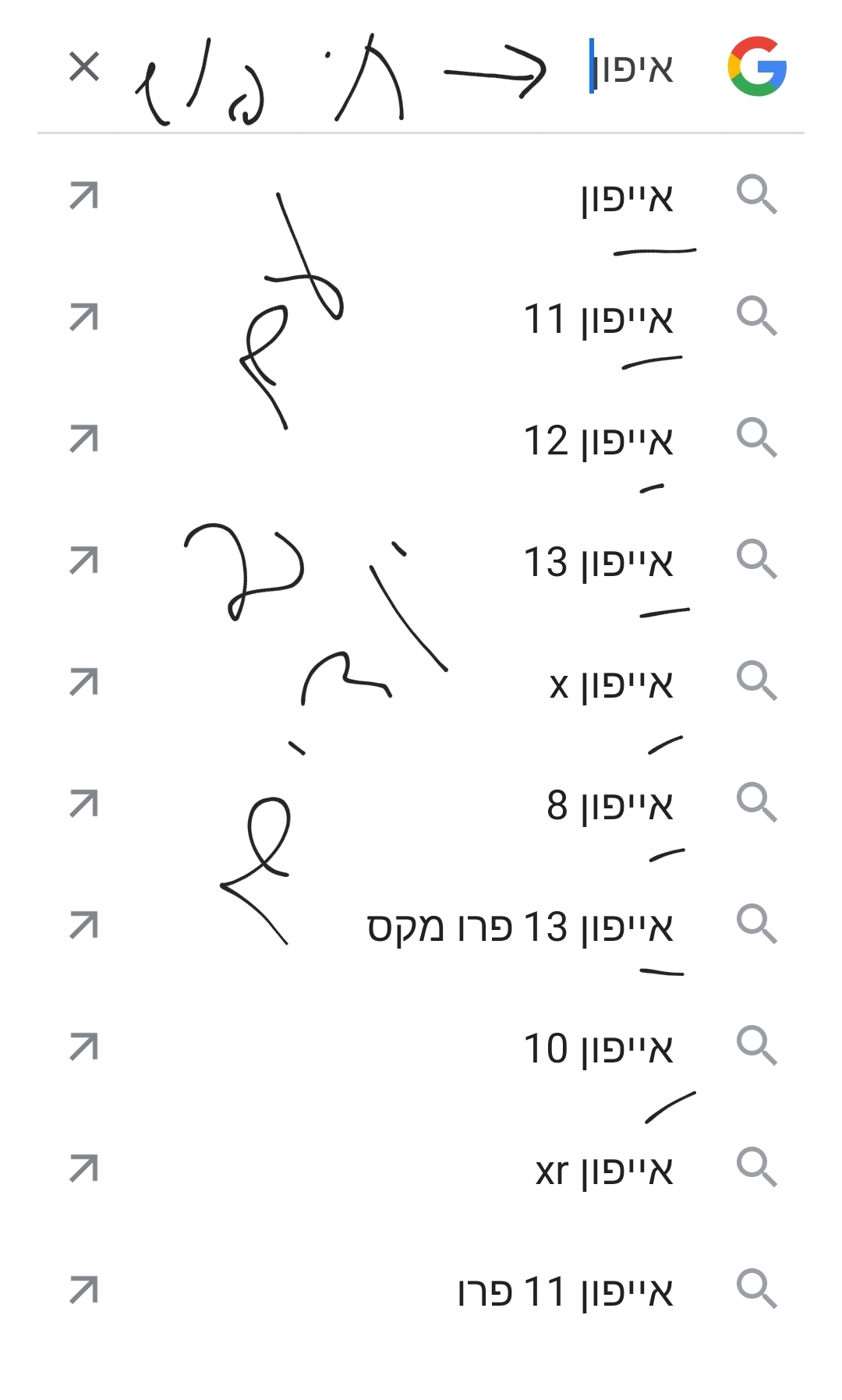
Task: Close the handwriting input with the X
Action: pos(84,67)
